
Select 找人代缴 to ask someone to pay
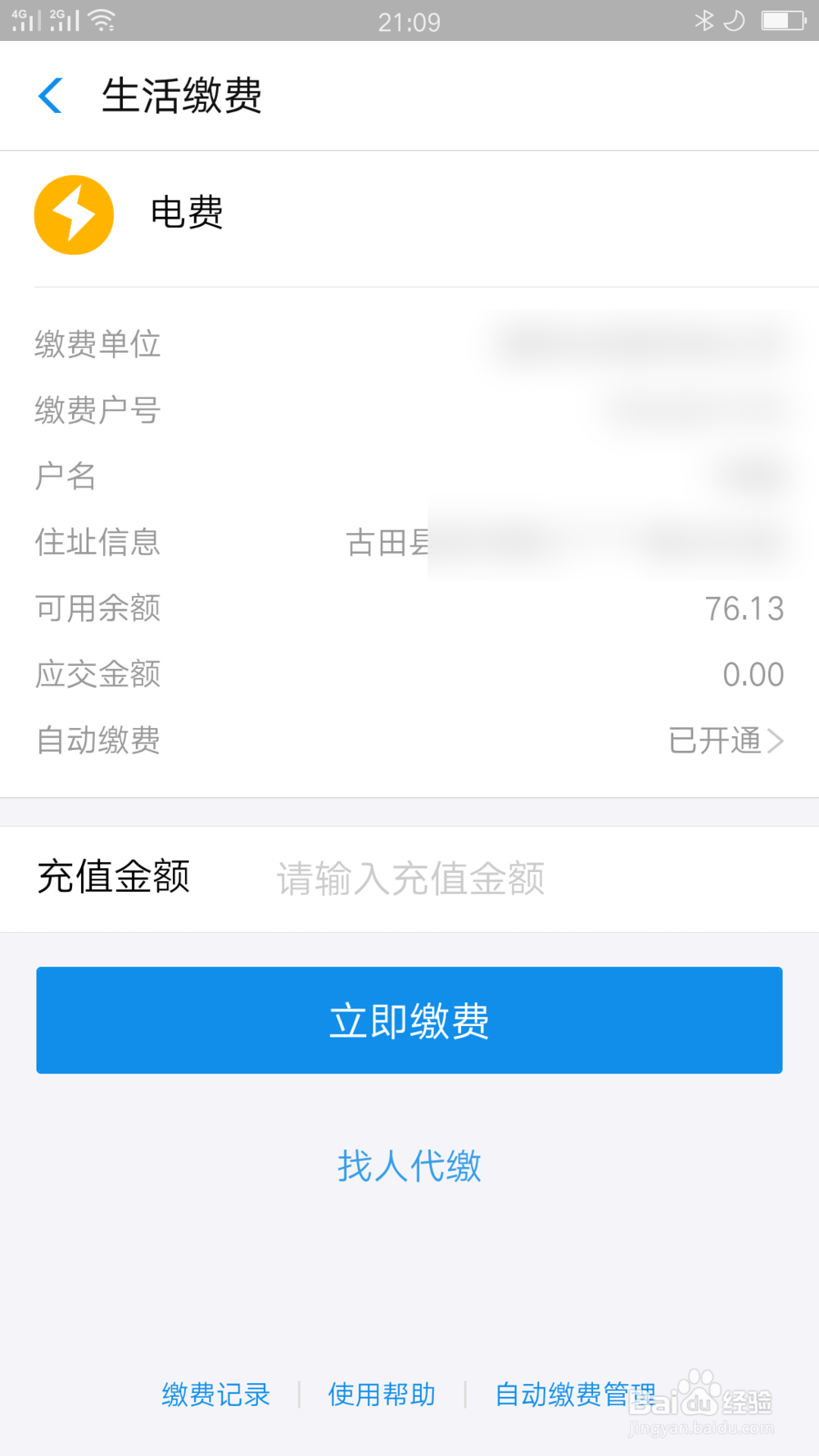[409, 1166]
